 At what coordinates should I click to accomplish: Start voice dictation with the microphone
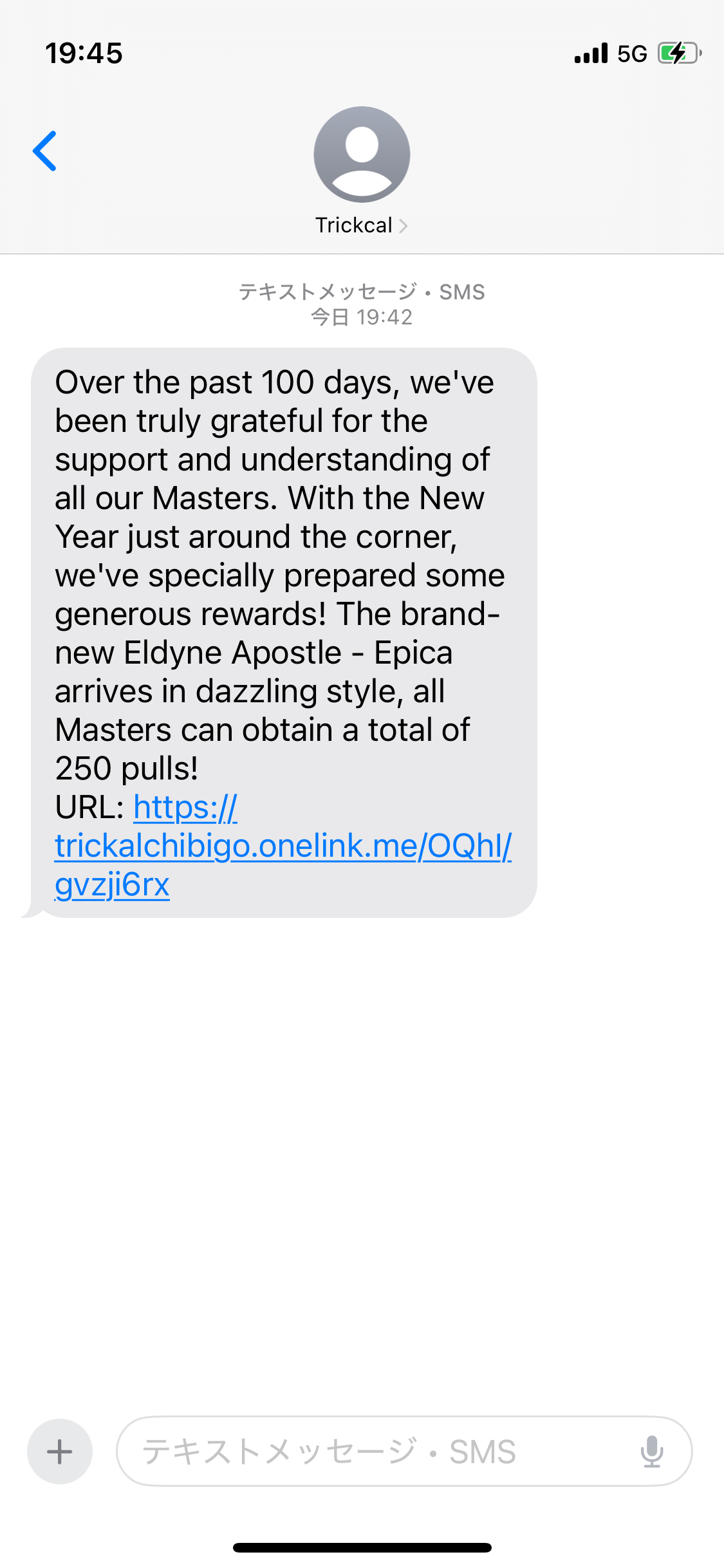pos(651,1451)
